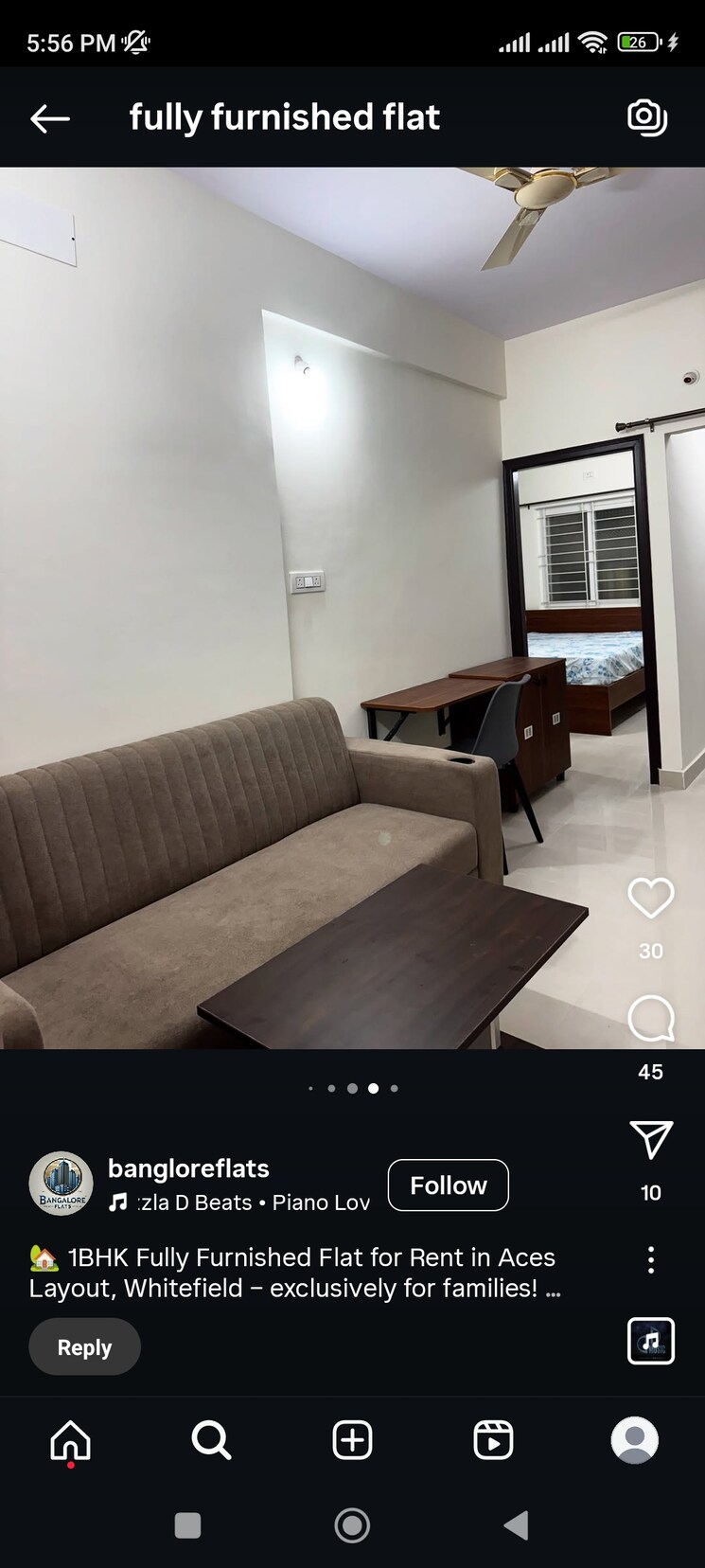This screenshot has height=1568, width=705.
Task: Jump to the last carousel dot
Action: click(395, 1088)
